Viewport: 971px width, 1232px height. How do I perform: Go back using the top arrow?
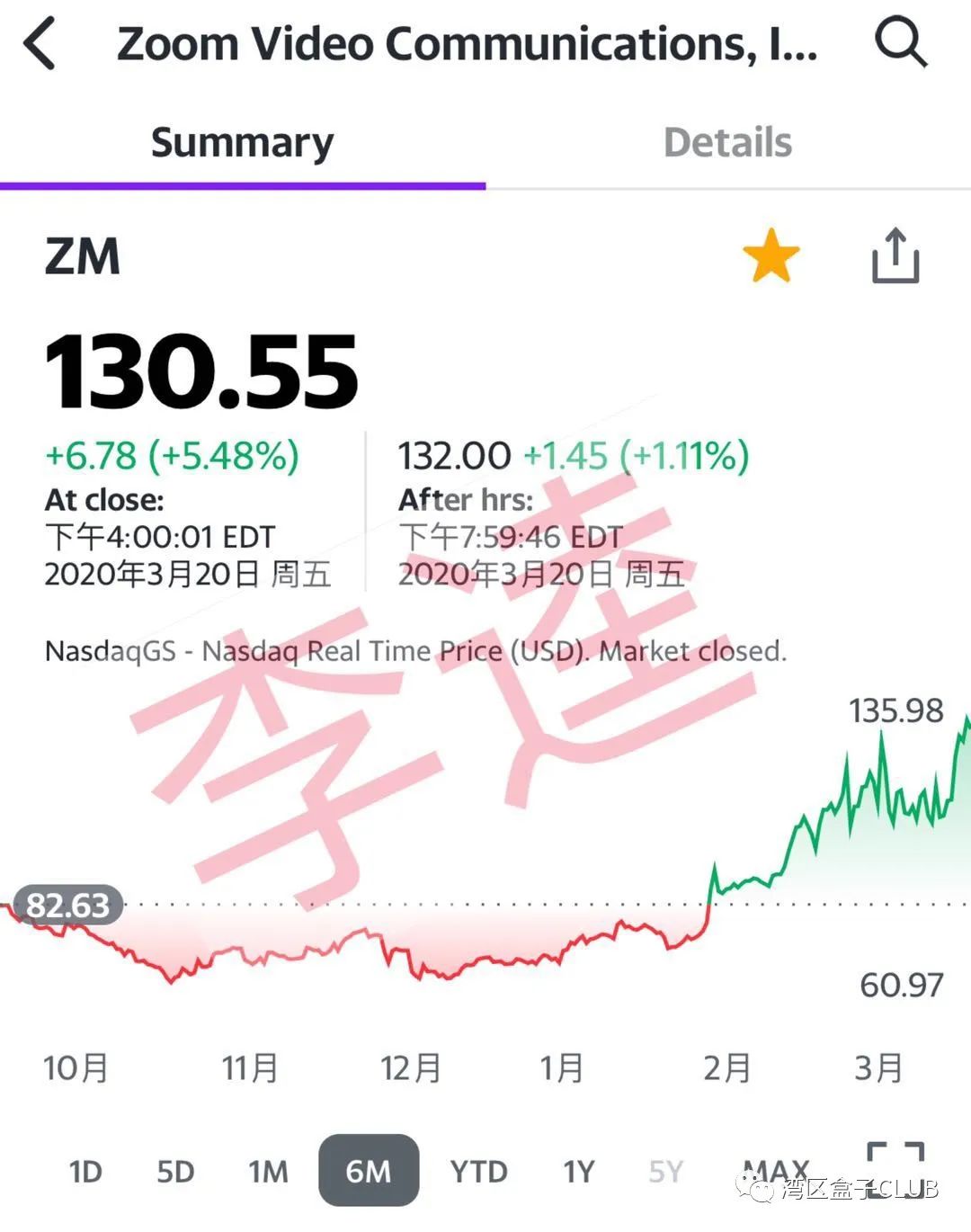(40, 43)
